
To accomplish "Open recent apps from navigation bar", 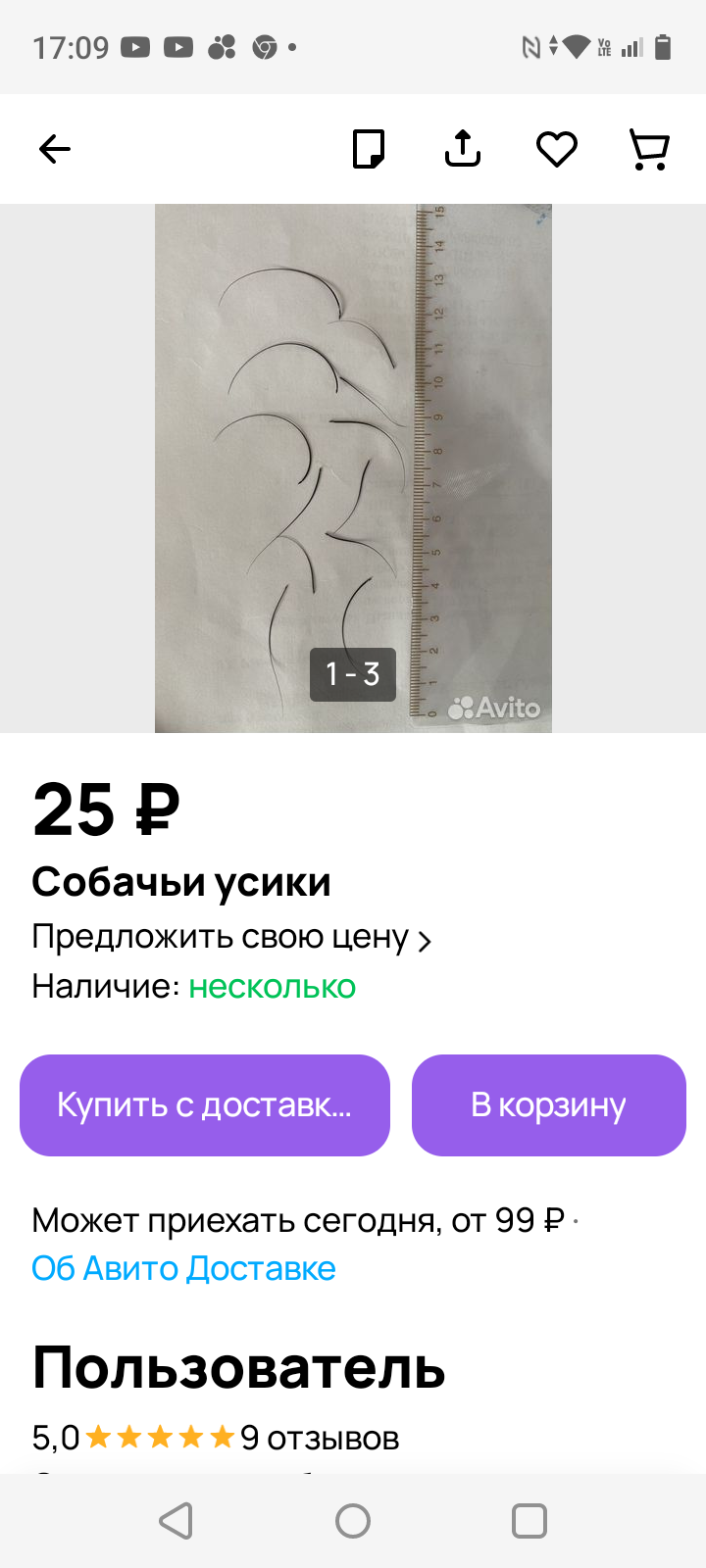I will coord(529,1521).
